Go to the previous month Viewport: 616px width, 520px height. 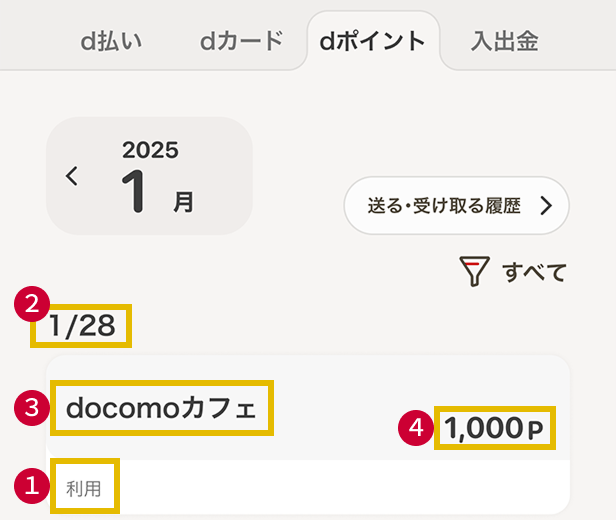pyautogui.click(x=71, y=177)
